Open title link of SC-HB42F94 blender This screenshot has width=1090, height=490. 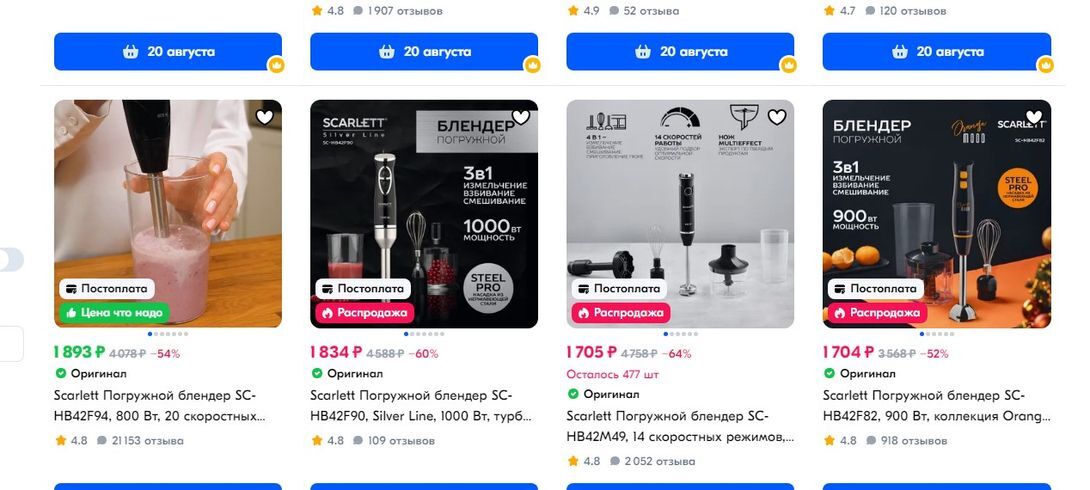tap(159, 405)
